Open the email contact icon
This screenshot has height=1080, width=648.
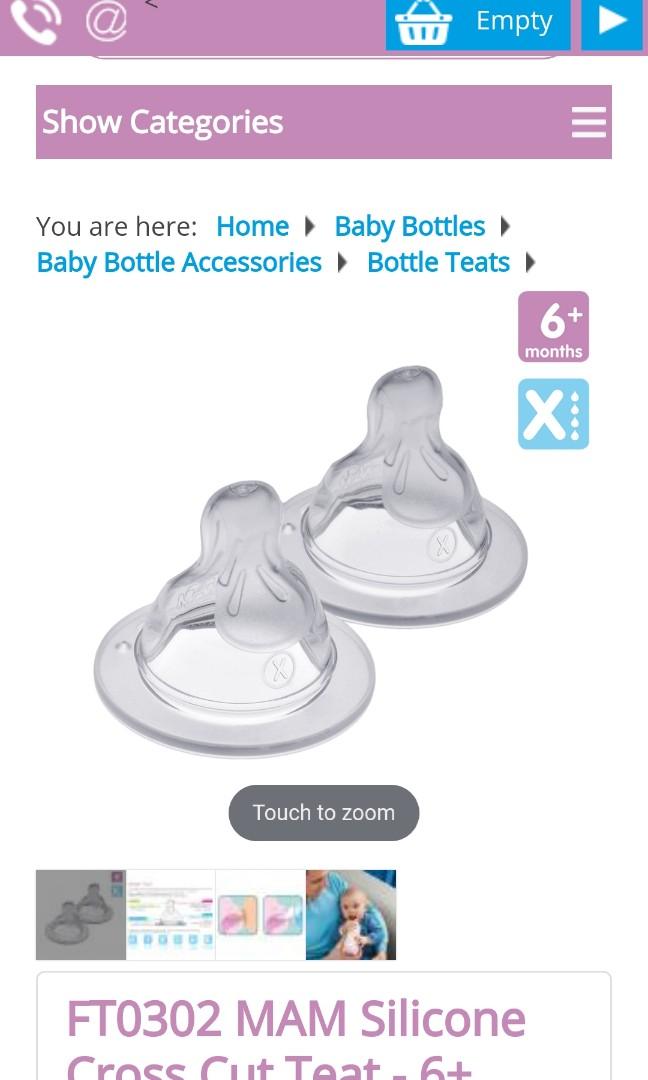(x=106, y=21)
